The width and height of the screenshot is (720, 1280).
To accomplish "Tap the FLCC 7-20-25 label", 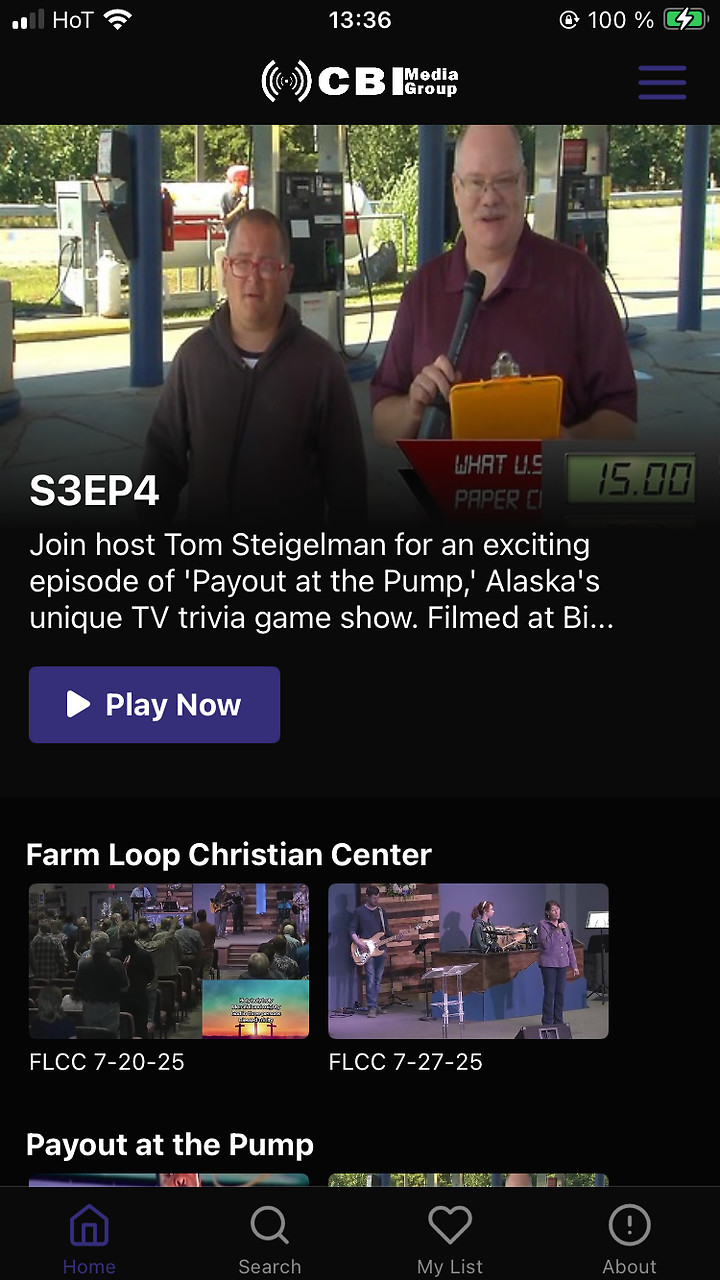I will tap(106, 1062).
